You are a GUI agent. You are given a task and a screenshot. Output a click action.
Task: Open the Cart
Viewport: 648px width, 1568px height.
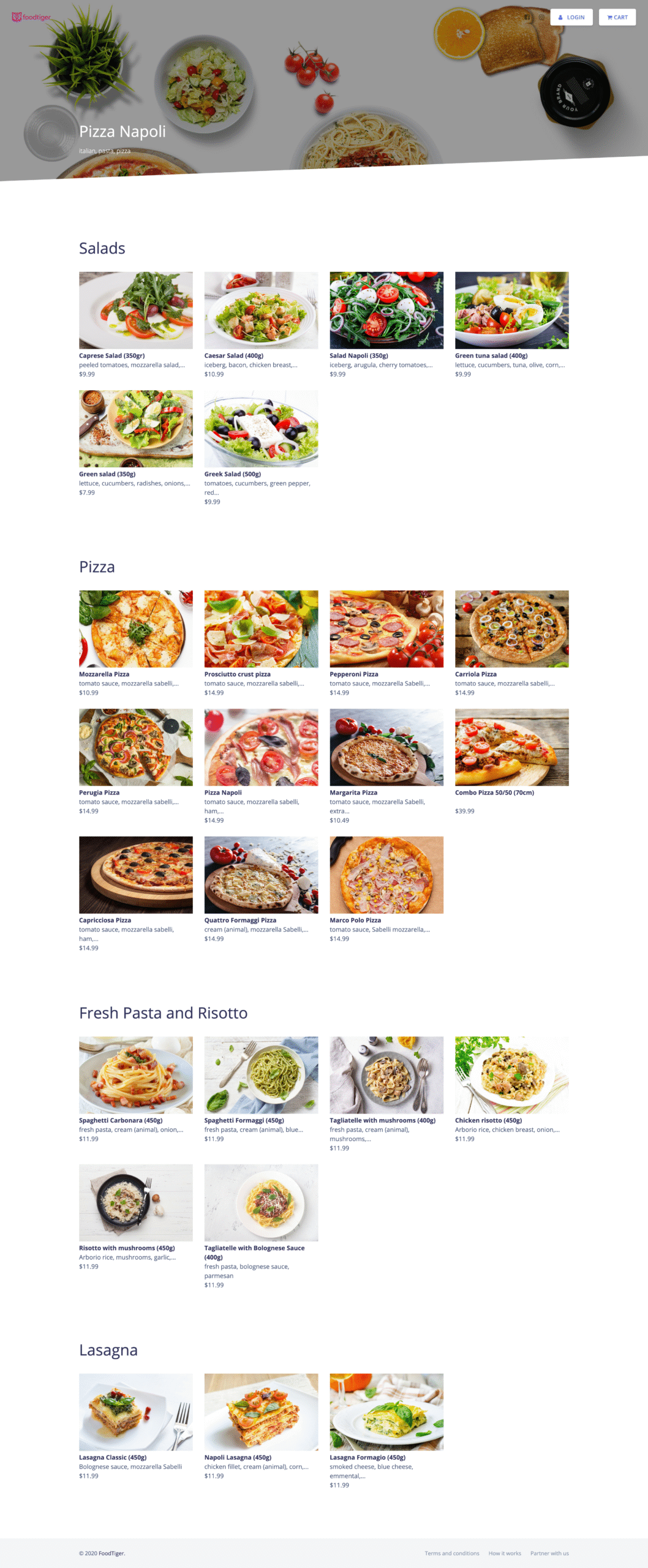[617, 17]
